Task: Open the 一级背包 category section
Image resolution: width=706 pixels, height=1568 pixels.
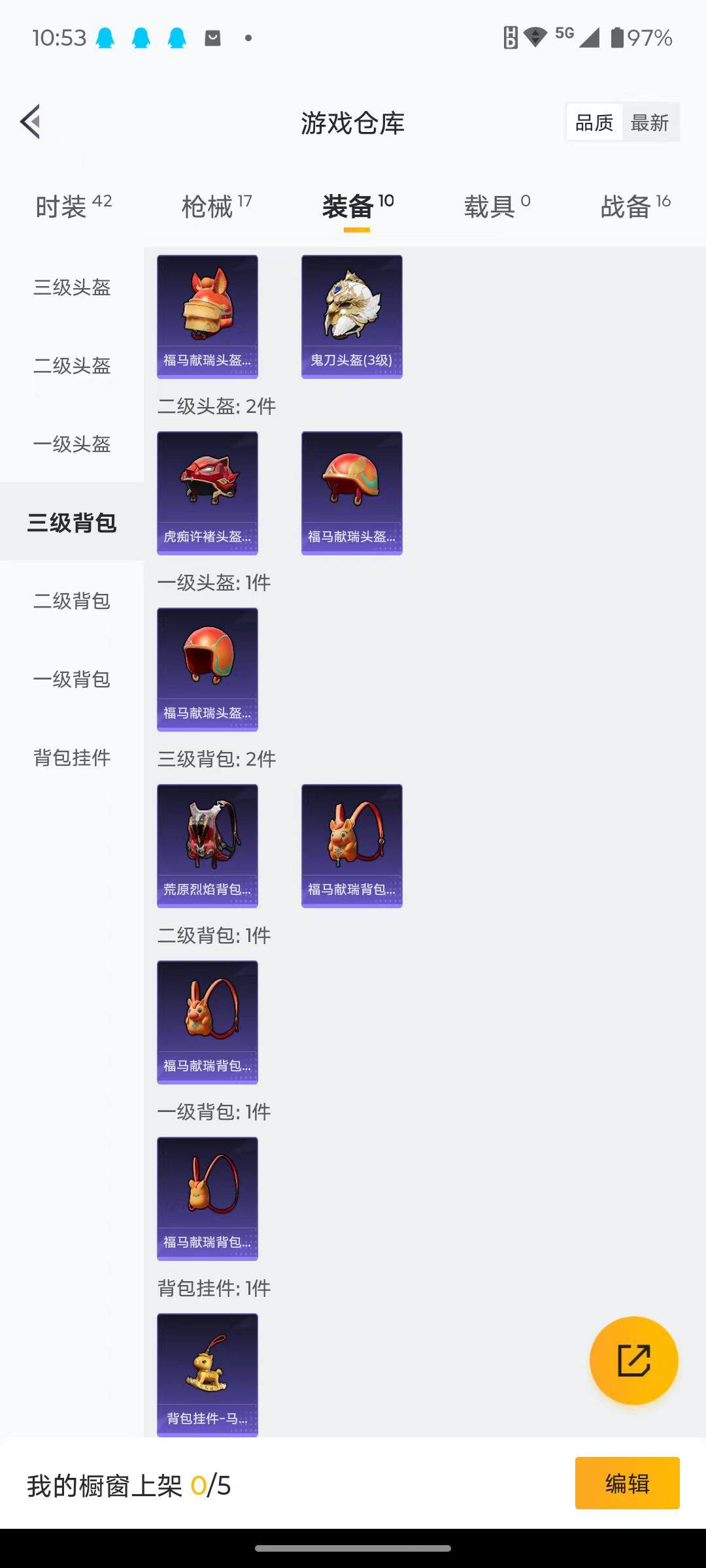Action: 71,680
